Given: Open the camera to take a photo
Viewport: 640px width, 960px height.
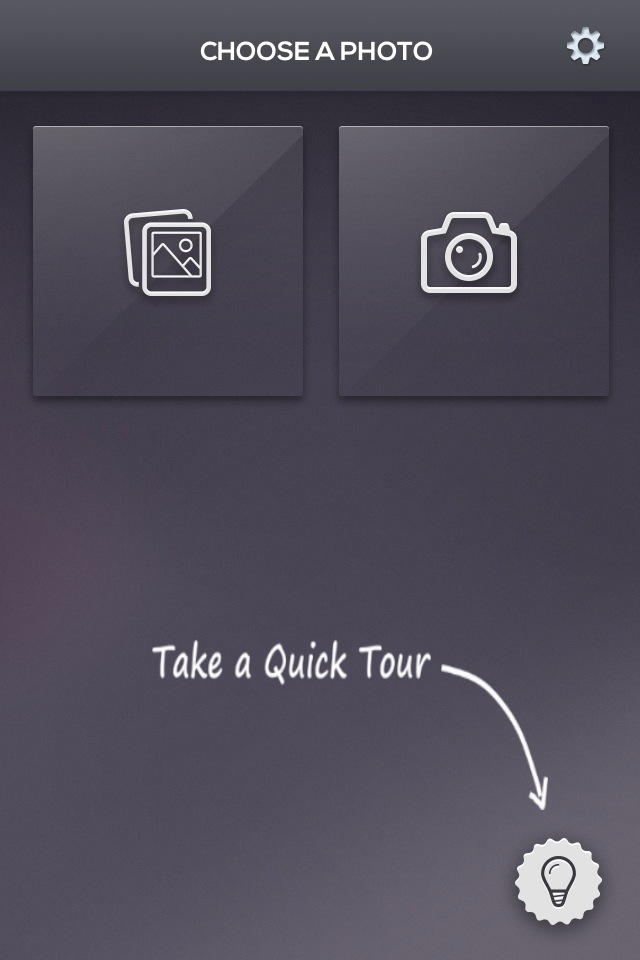Looking at the screenshot, I should tap(473, 260).
